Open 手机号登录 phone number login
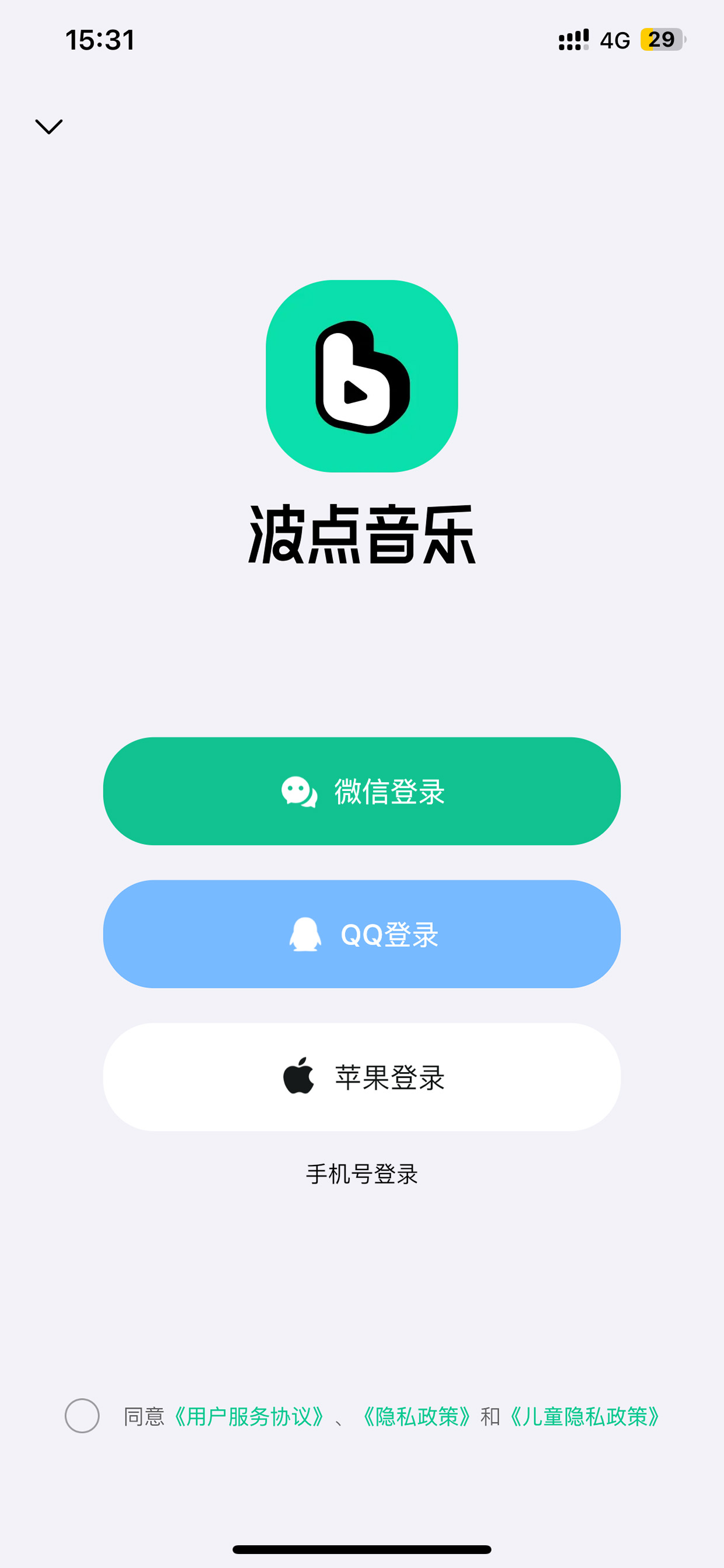 tap(362, 1174)
